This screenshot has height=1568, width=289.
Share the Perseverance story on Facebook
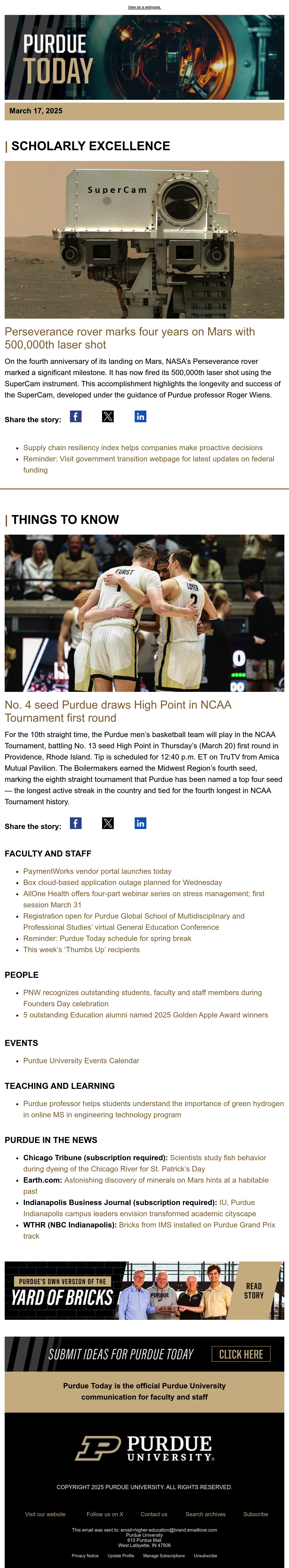point(76,416)
